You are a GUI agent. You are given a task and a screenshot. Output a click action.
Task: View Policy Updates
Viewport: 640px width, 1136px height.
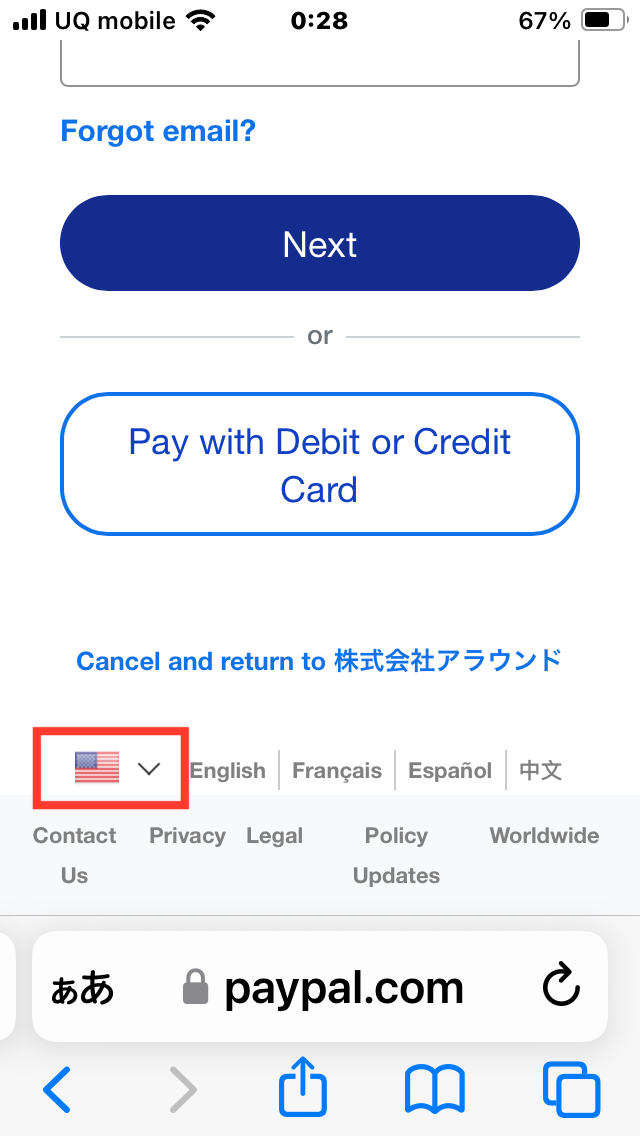(x=396, y=856)
